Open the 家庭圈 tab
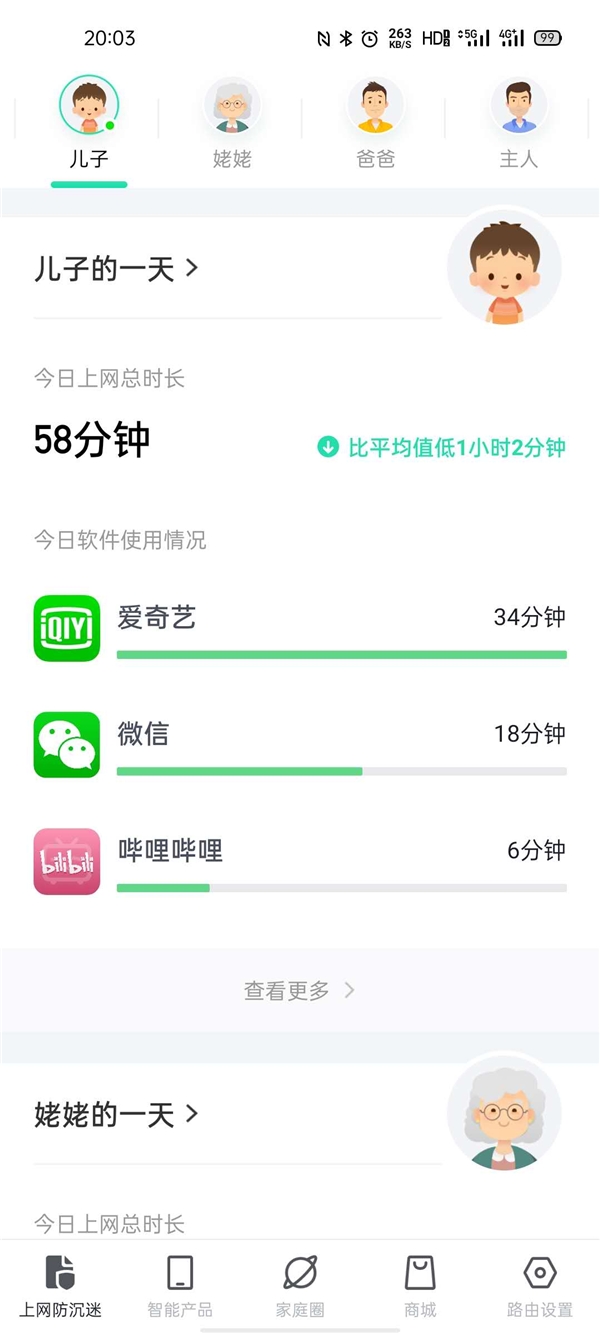 point(300,1286)
